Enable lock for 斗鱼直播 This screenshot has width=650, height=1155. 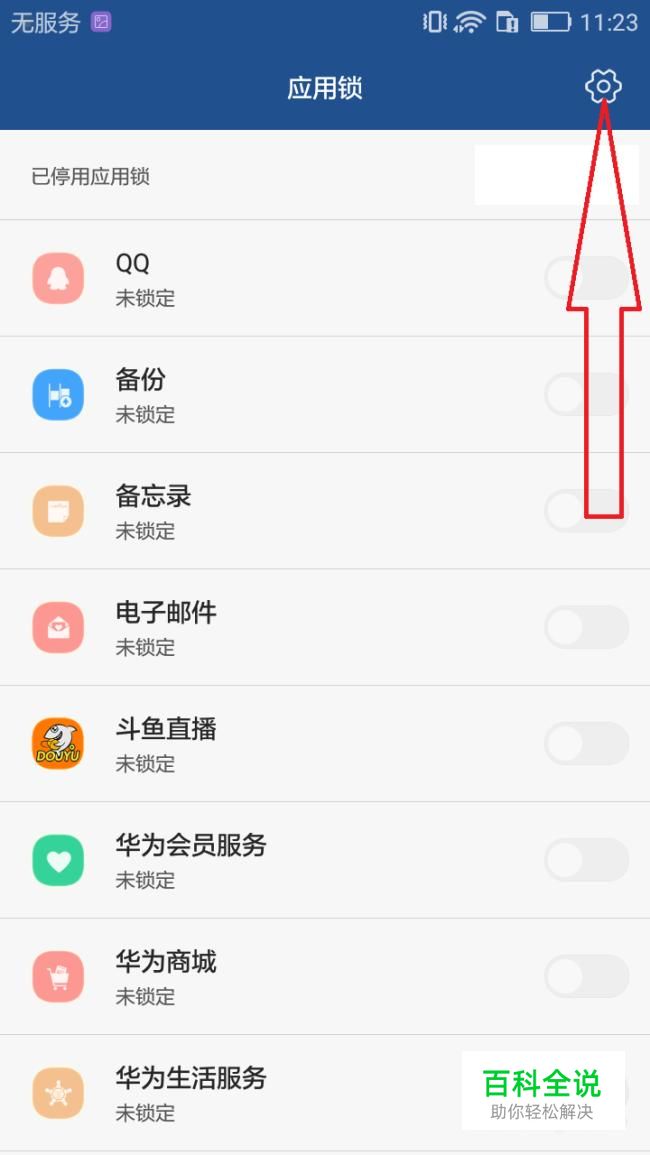(586, 744)
